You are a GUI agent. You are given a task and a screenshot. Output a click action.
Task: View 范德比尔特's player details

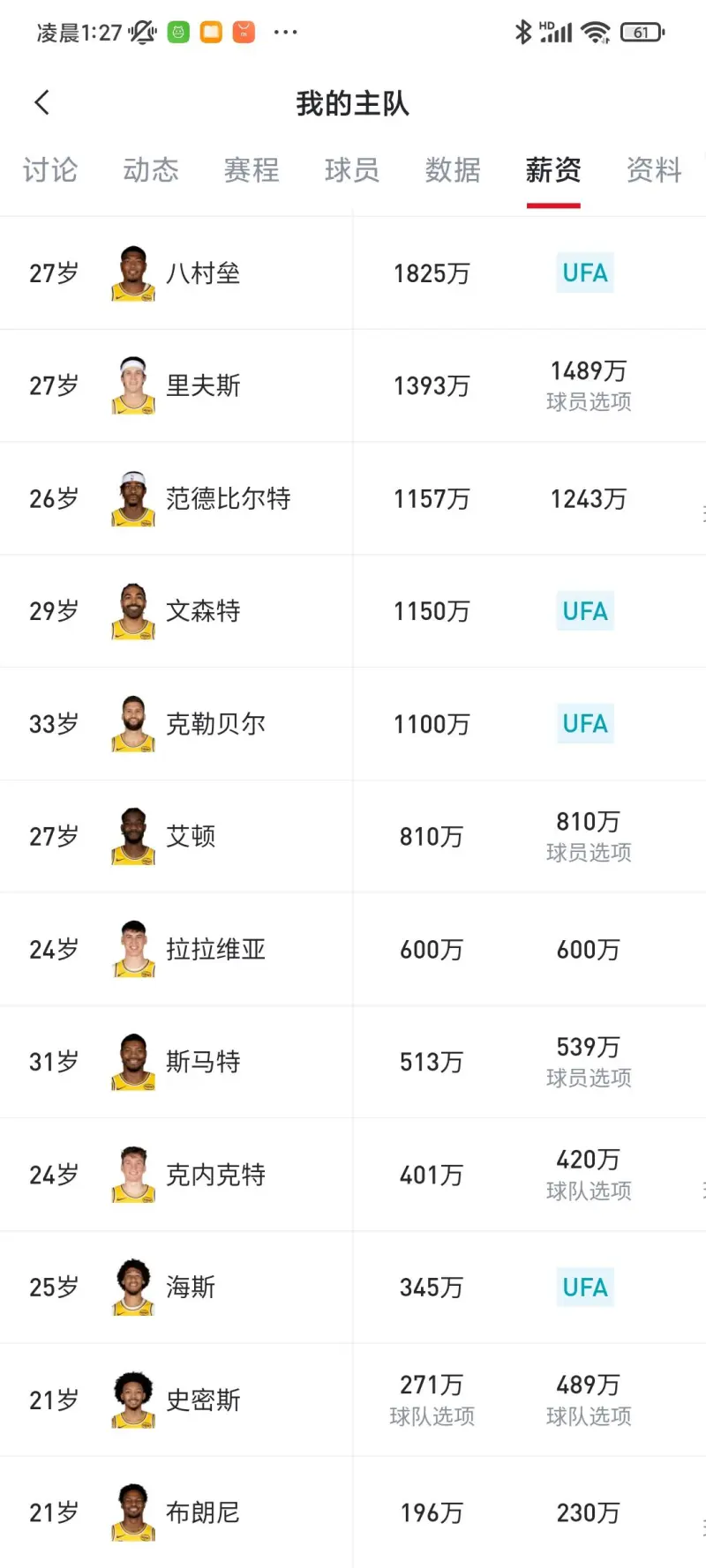[228, 498]
